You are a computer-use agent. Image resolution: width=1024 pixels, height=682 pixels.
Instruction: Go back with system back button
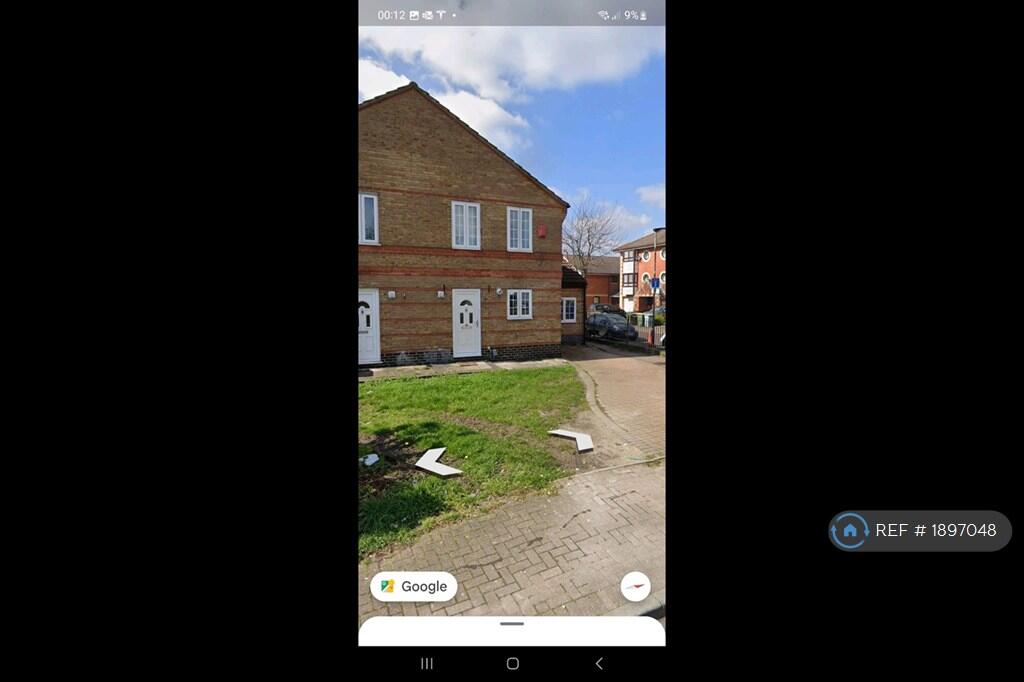point(599,663)
